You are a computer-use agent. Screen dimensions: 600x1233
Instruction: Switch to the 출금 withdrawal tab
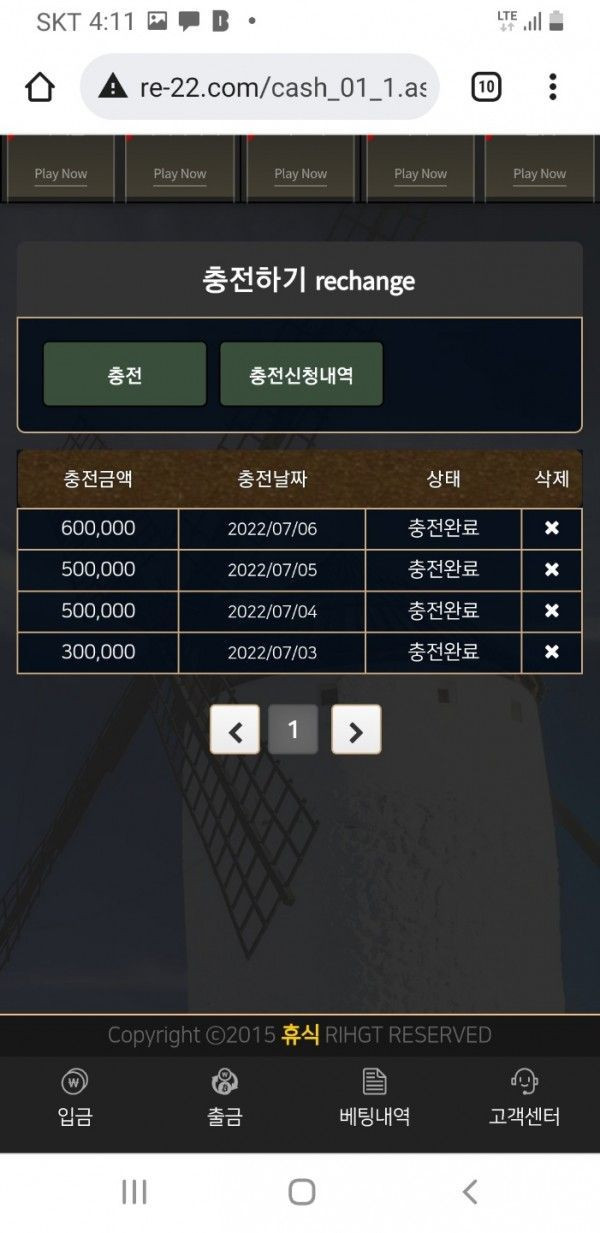225,1098
